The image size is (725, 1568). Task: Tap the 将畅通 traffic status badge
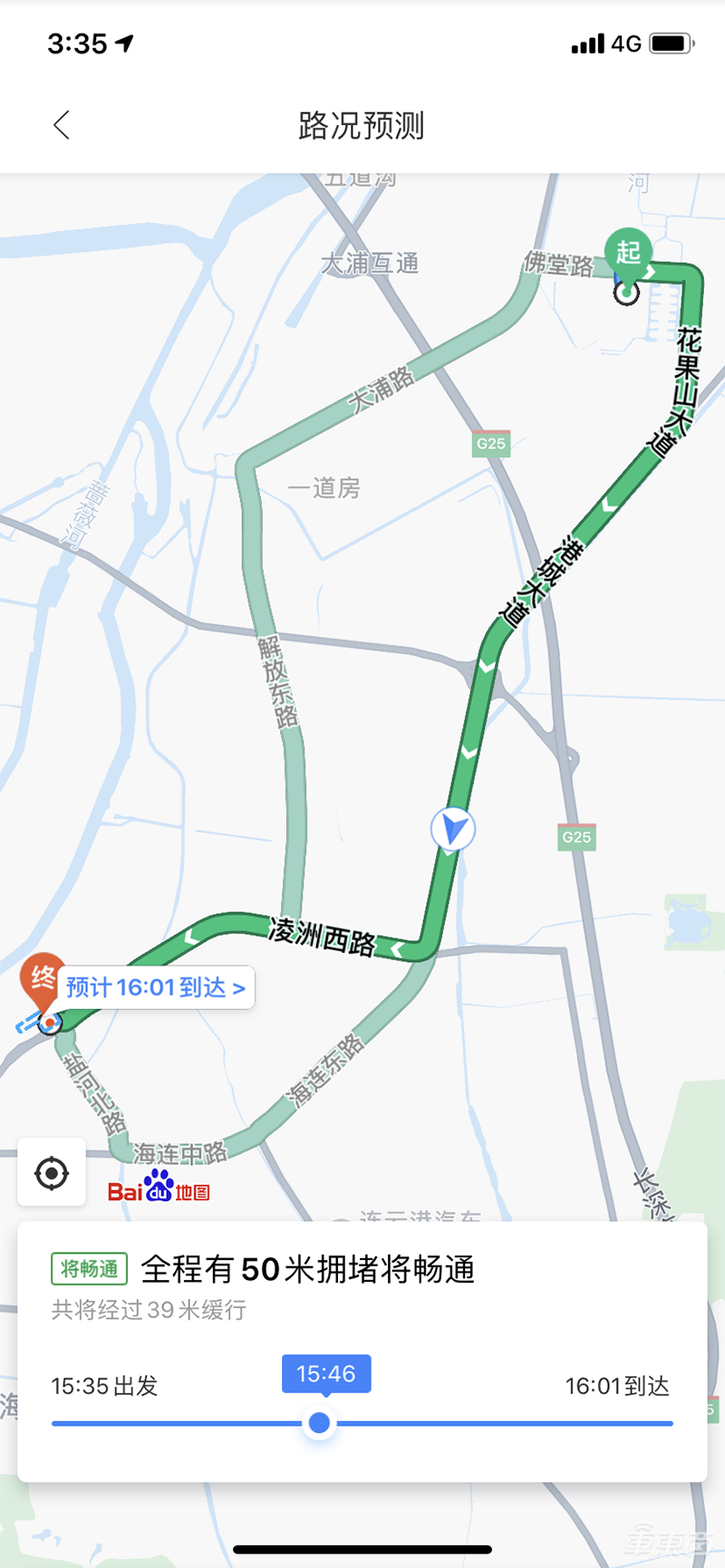click(87, 1270)
